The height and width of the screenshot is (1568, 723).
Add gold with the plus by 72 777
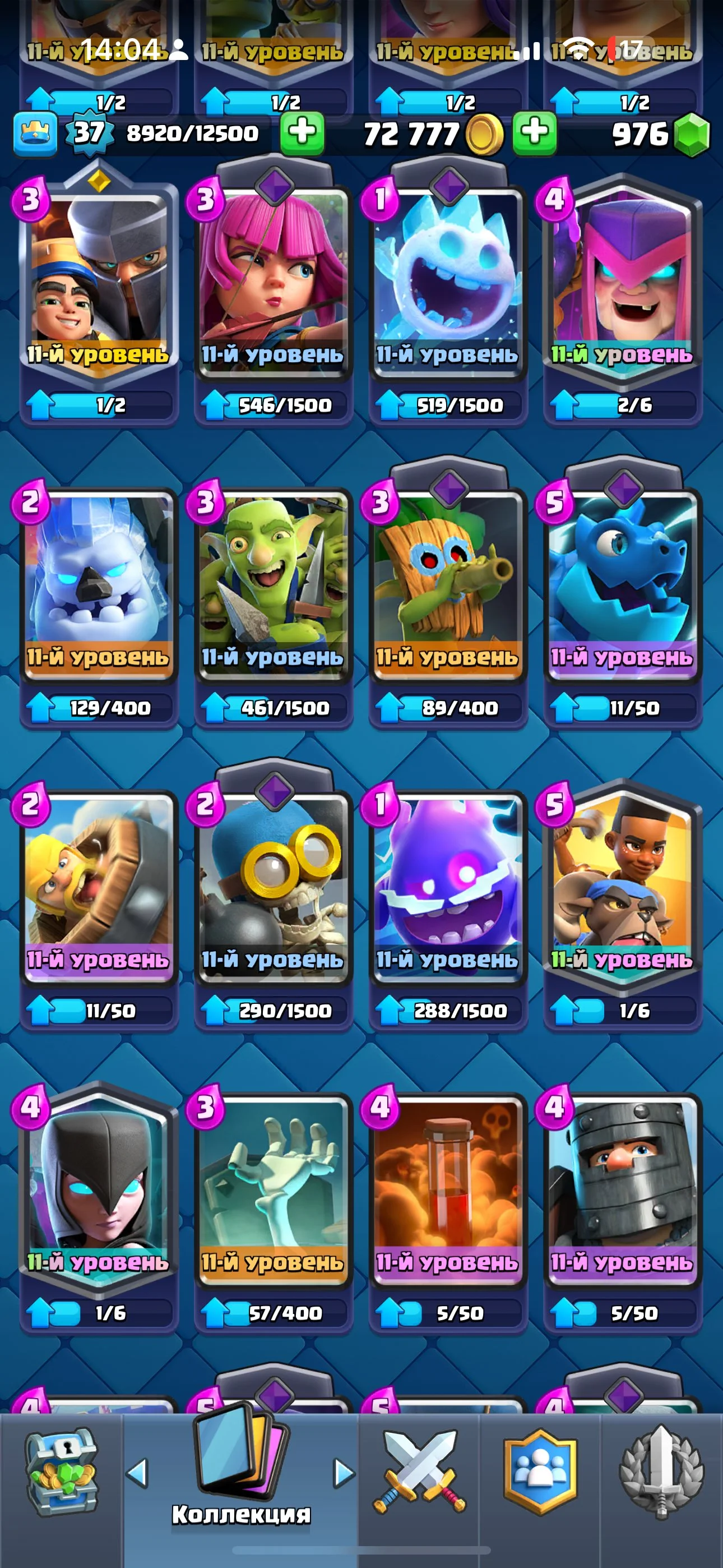pos(534,133)
